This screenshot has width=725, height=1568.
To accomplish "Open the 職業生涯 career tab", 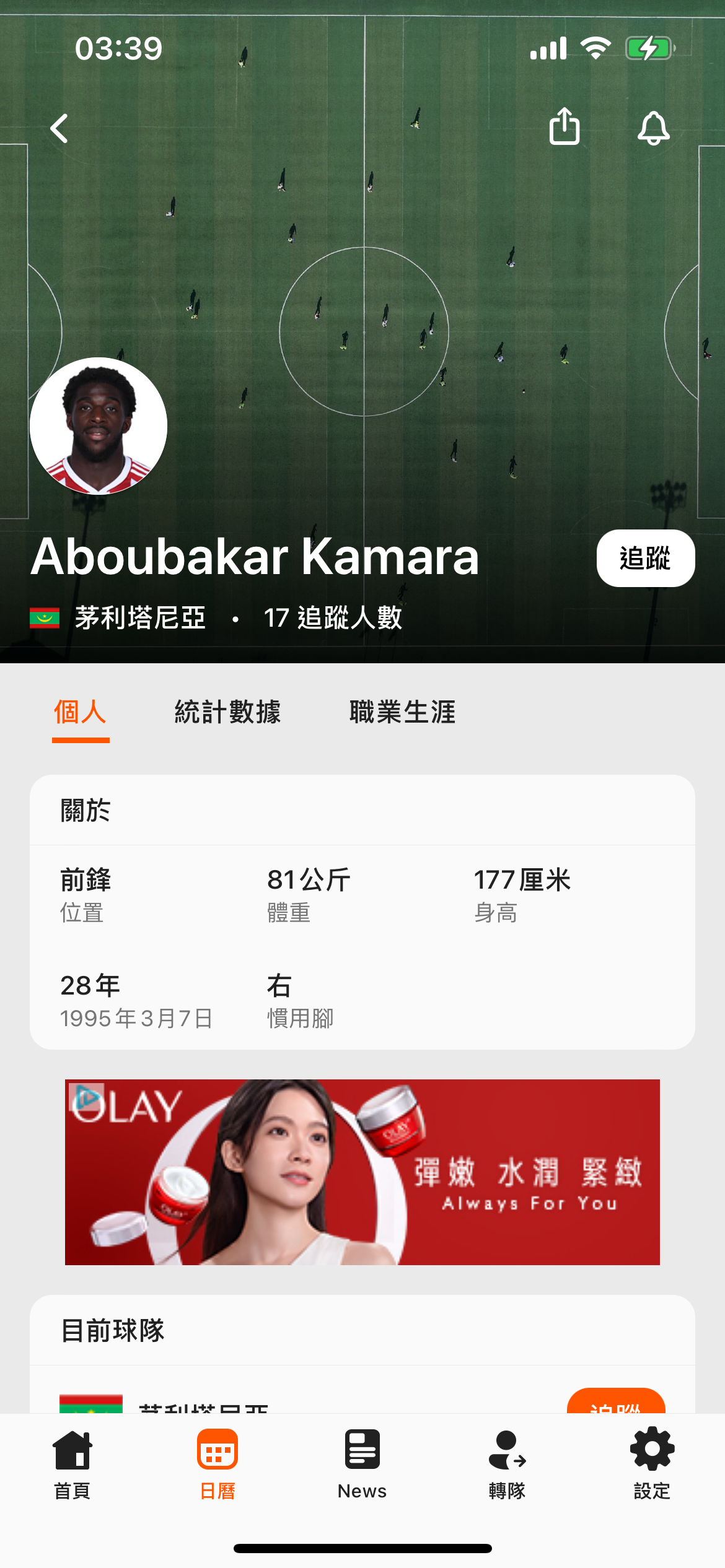I will tap(402, 713).
